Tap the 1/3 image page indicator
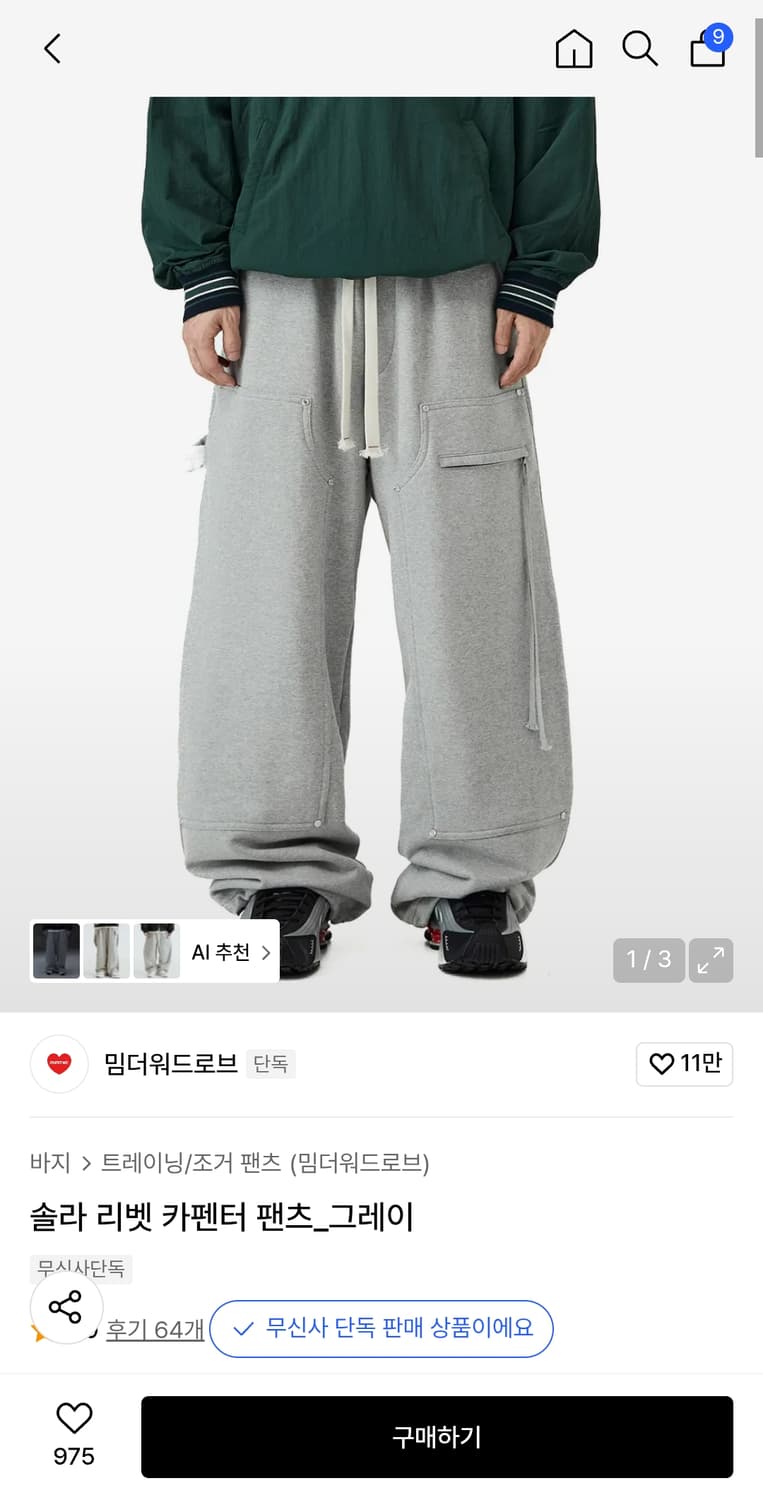 [648, 960]
